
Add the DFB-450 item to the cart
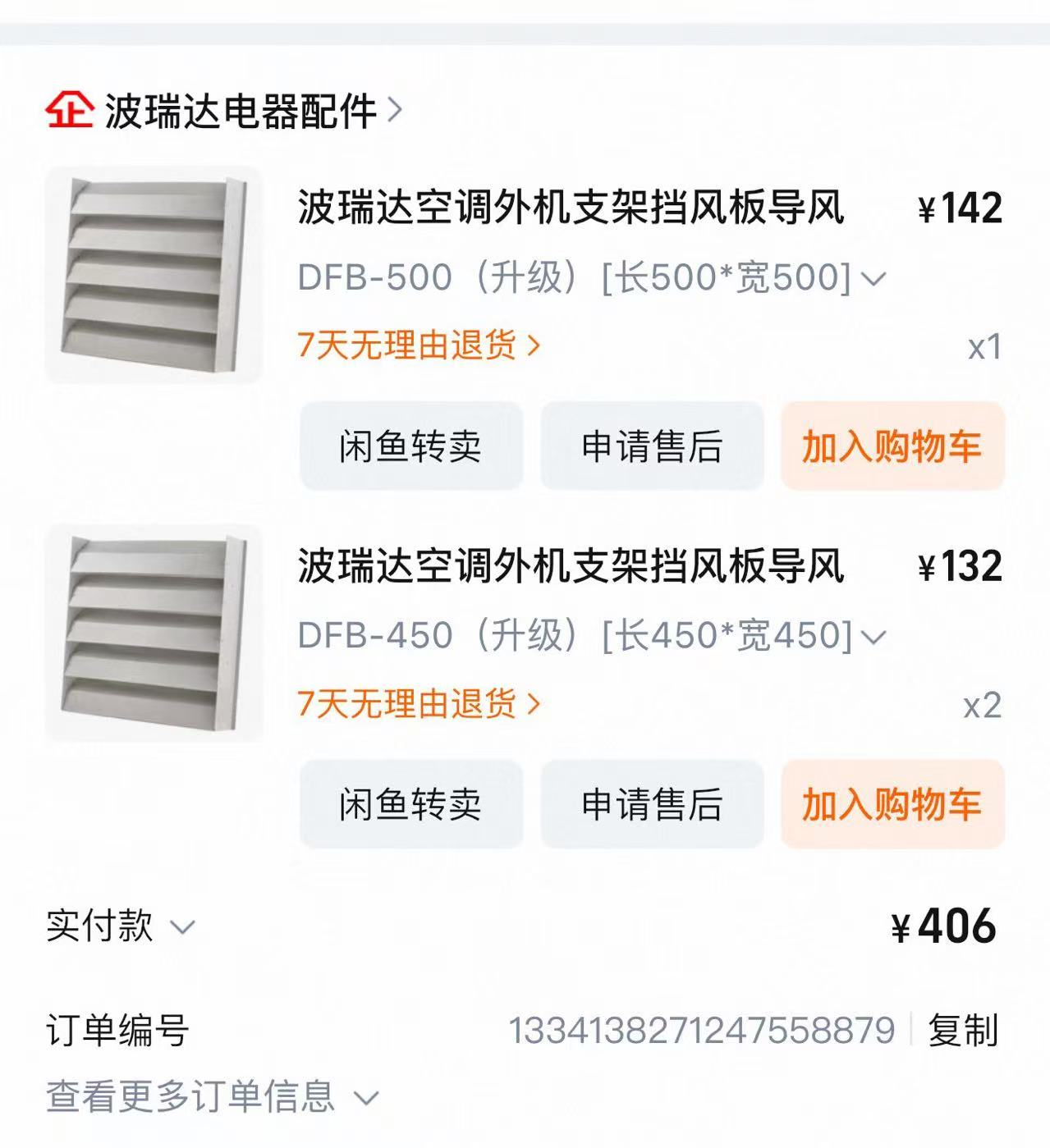(x=892, y=804)
